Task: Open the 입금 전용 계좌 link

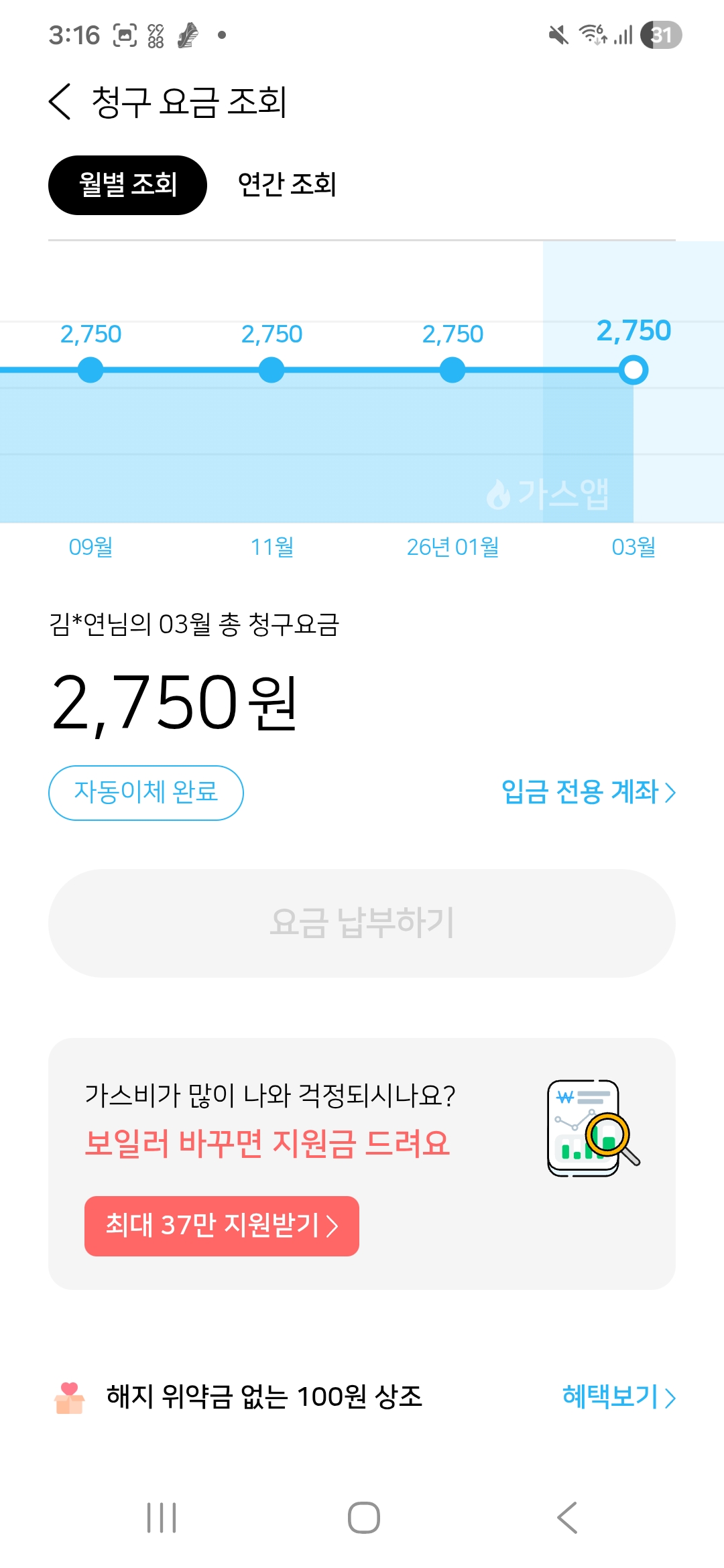Action: (588, 792)
